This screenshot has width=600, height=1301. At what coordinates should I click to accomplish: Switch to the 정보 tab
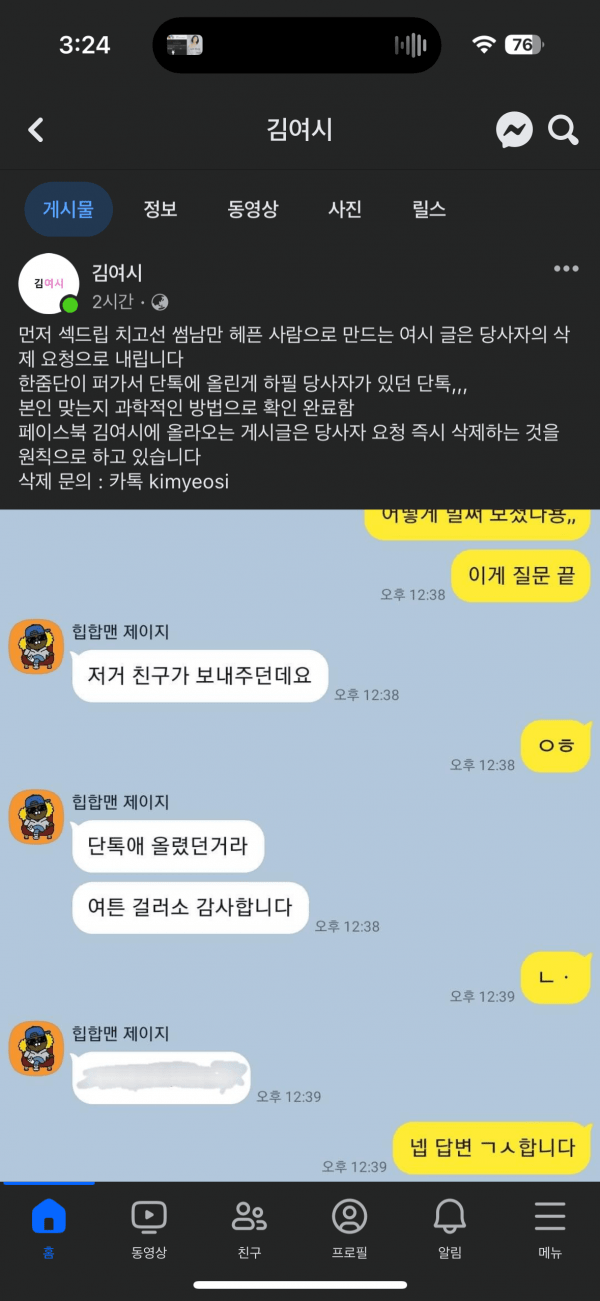pyautogui.click(x=160, y=210)
